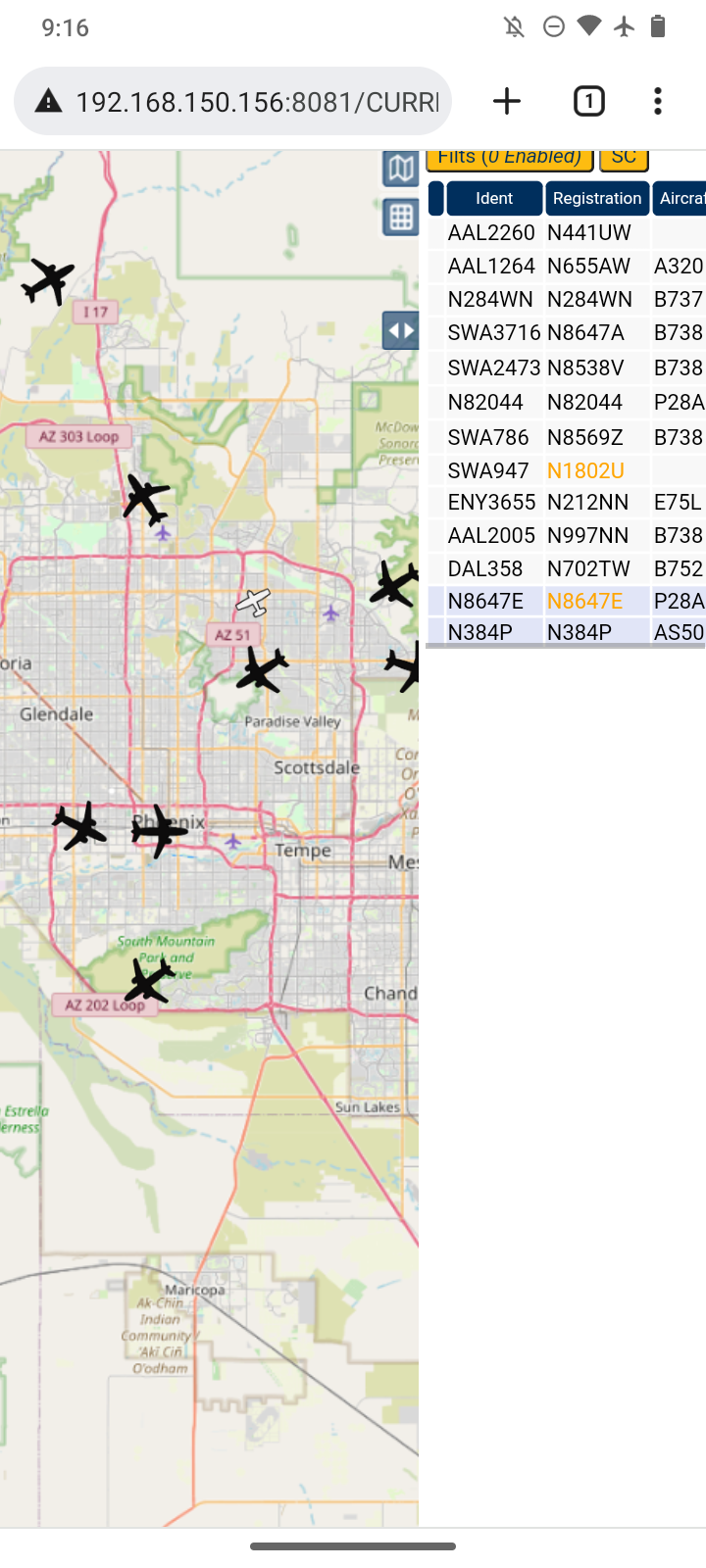The width and height of the screenshot is (706, 1568).
Task: Select the DAL358 flight row
Action: coord(567,568)
